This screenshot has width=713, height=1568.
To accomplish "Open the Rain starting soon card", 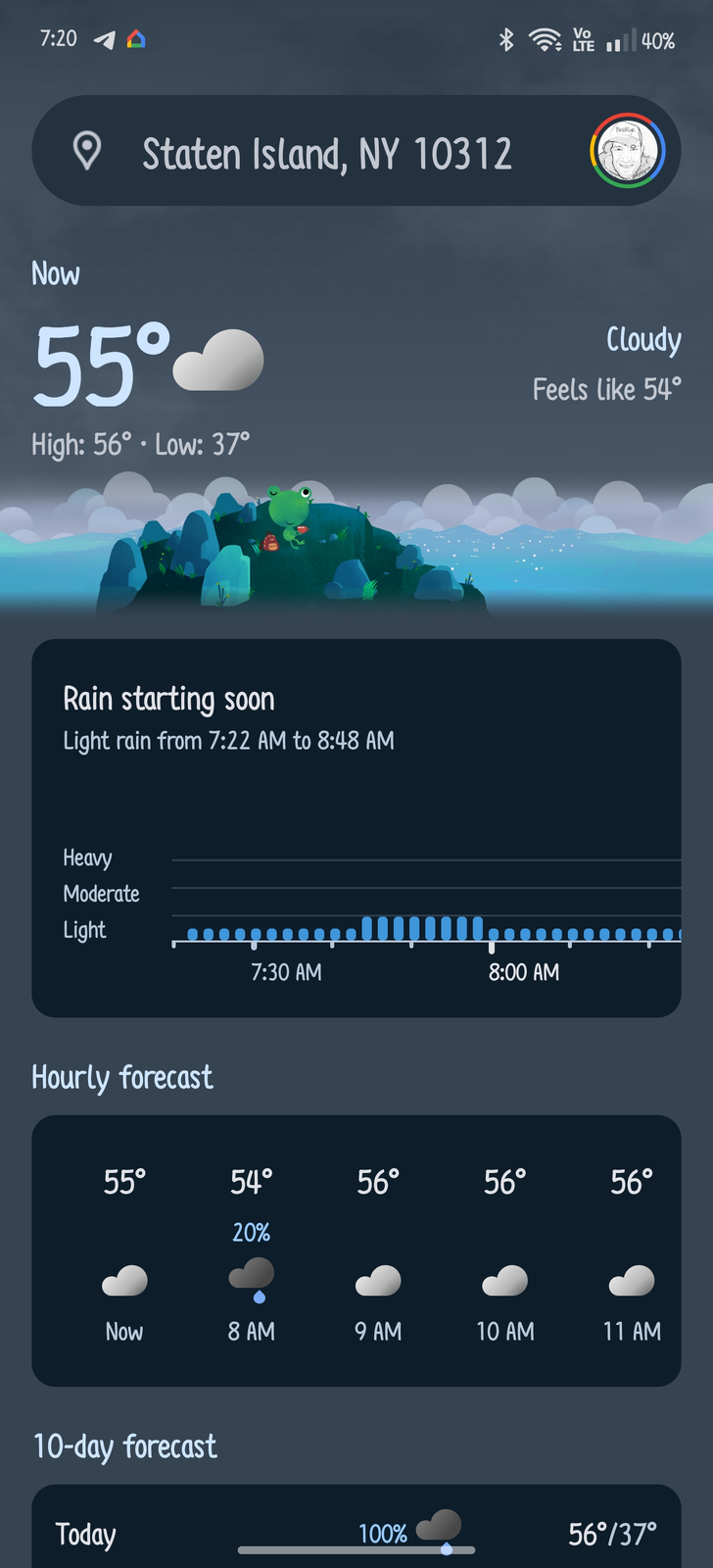I will pos(356,827).
